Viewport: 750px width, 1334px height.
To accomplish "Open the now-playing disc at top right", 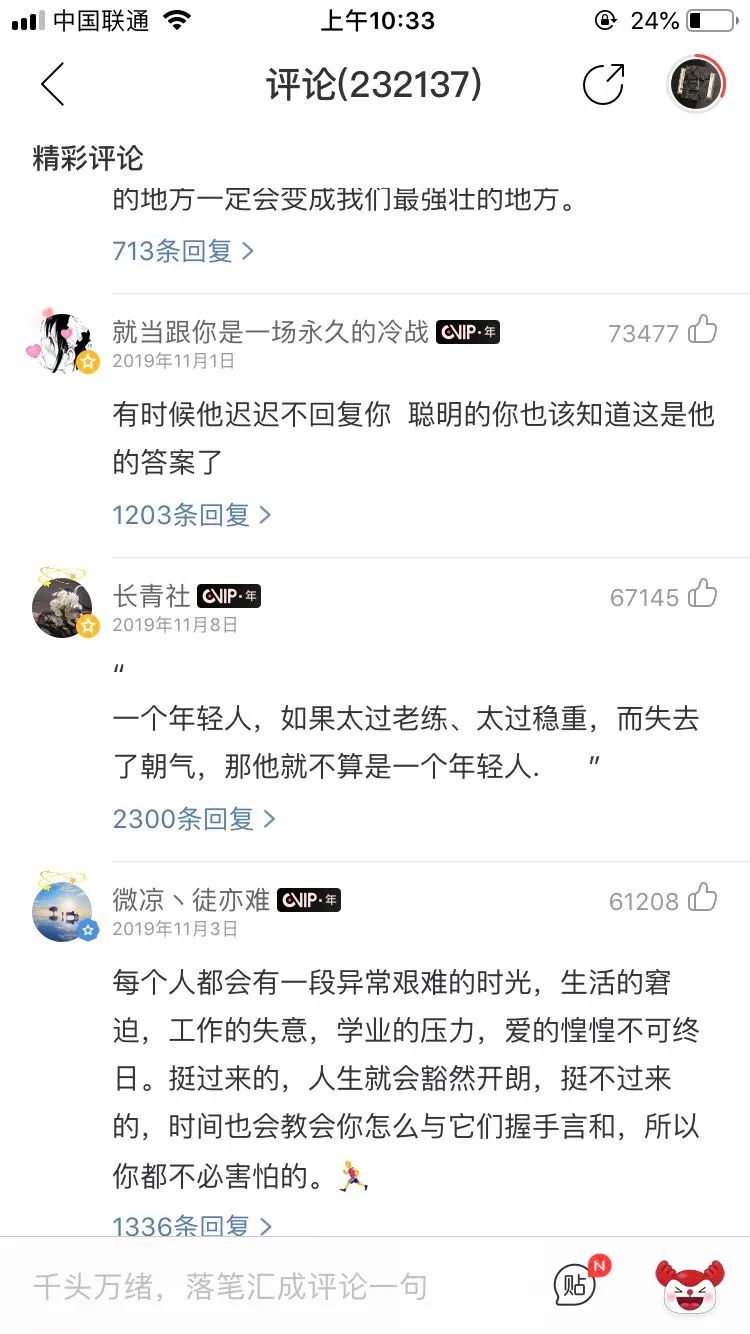I will (x=695, y=84).
